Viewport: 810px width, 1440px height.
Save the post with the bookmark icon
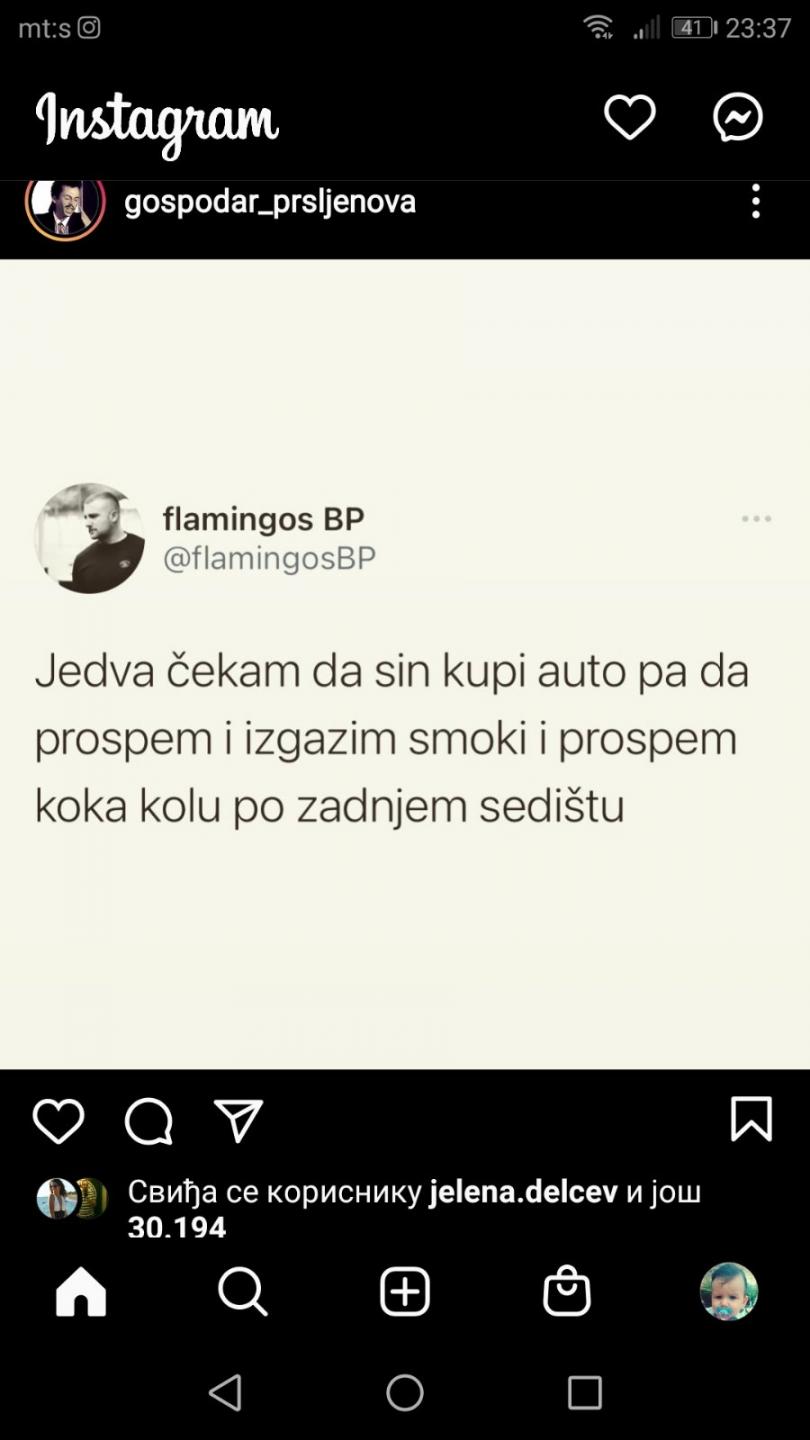[x=751, y=1118]
